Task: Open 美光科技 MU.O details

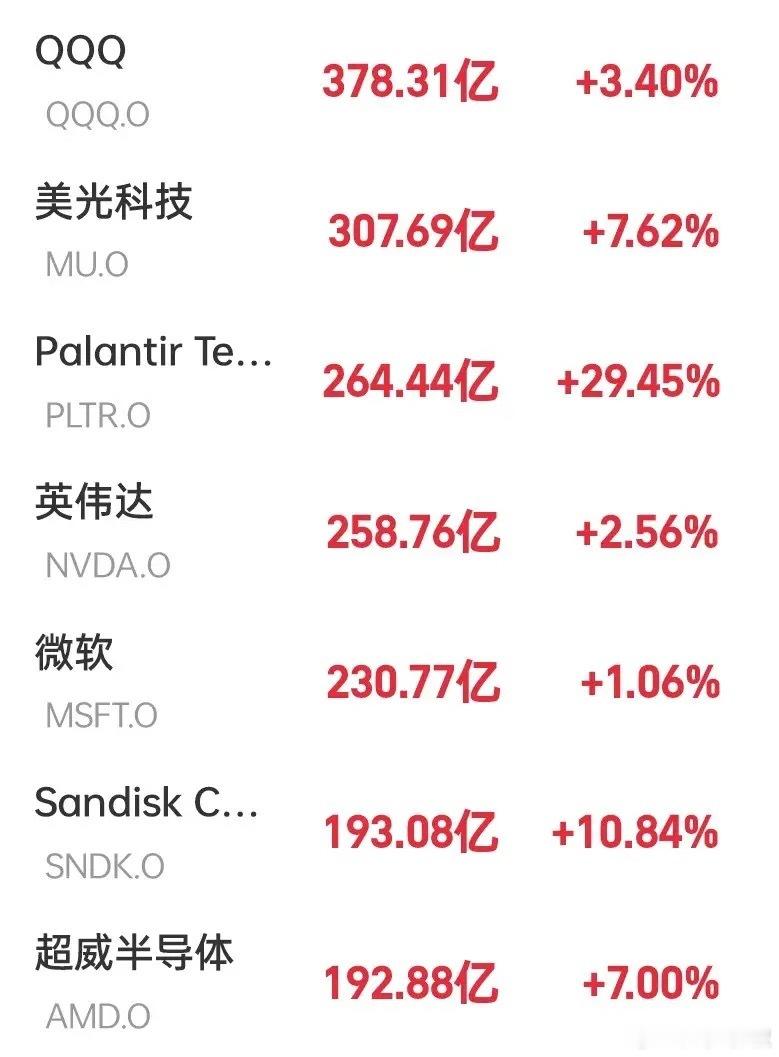Action: (x=390, y=231)
